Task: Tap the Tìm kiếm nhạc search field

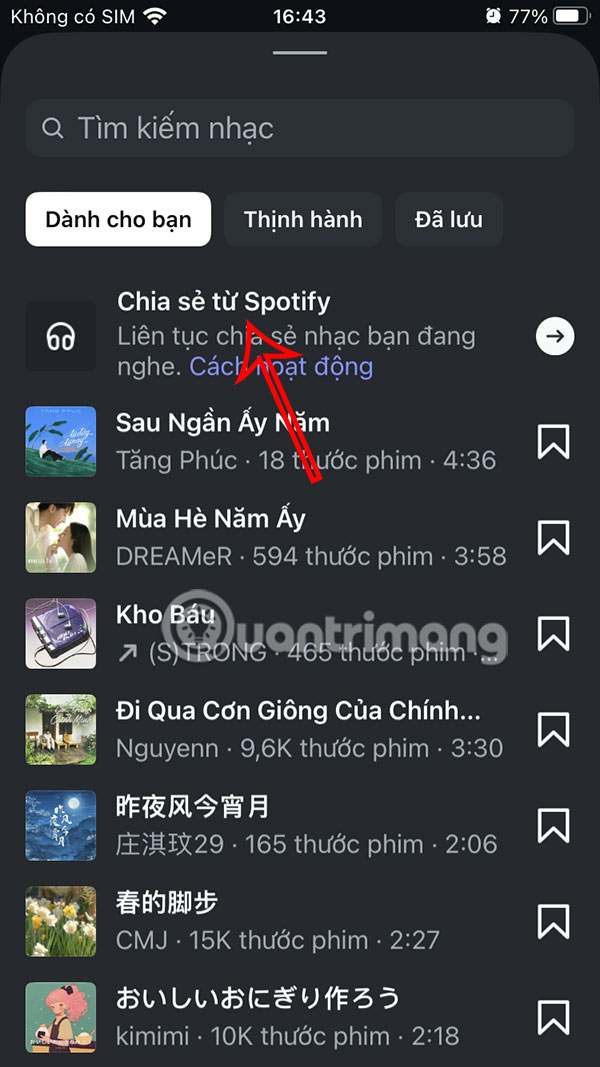Action: pos(300,128)
